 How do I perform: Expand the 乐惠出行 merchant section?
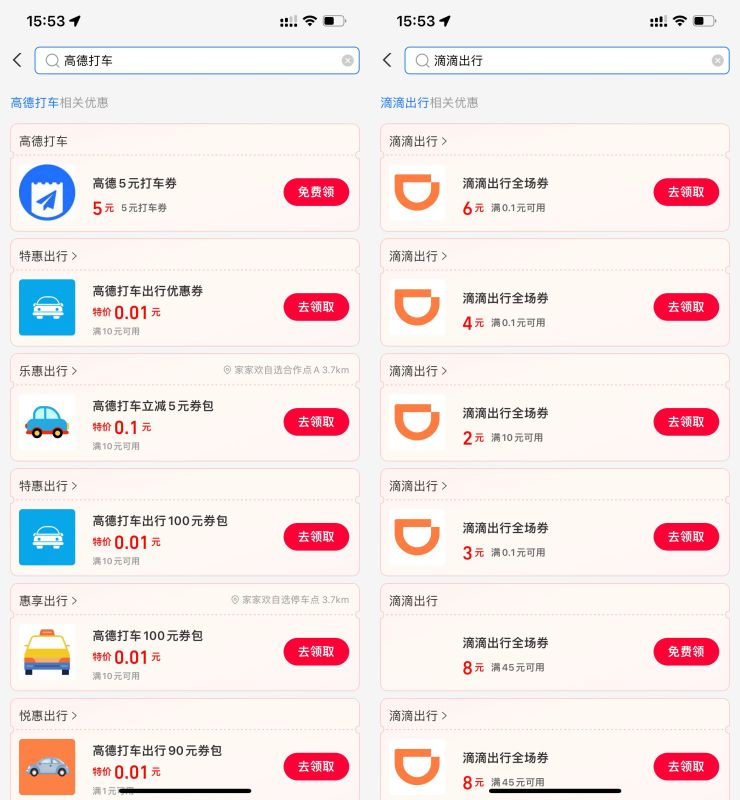point(75,371)
